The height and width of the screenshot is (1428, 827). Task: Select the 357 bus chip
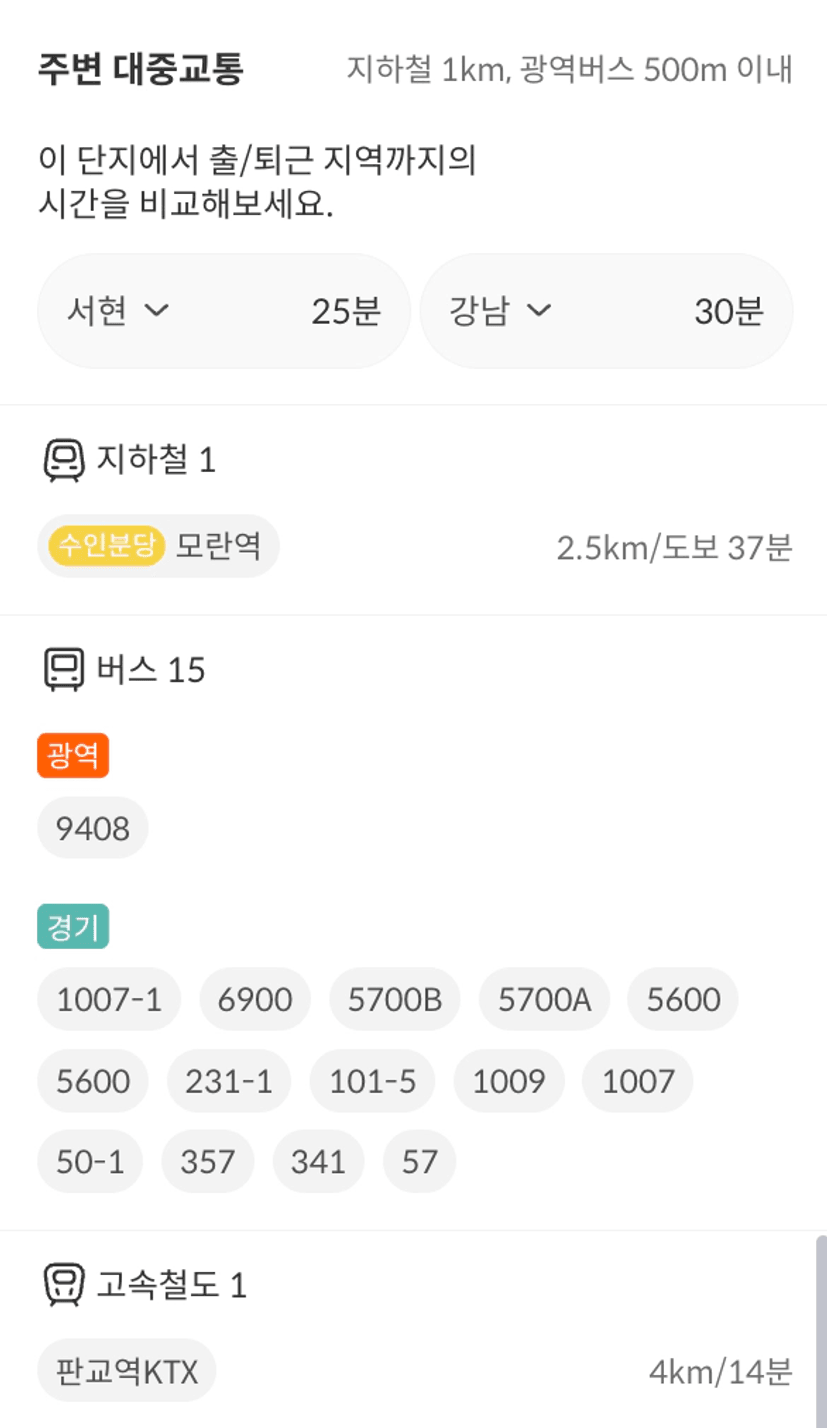pyautogui.click(x=208, y=1161)
